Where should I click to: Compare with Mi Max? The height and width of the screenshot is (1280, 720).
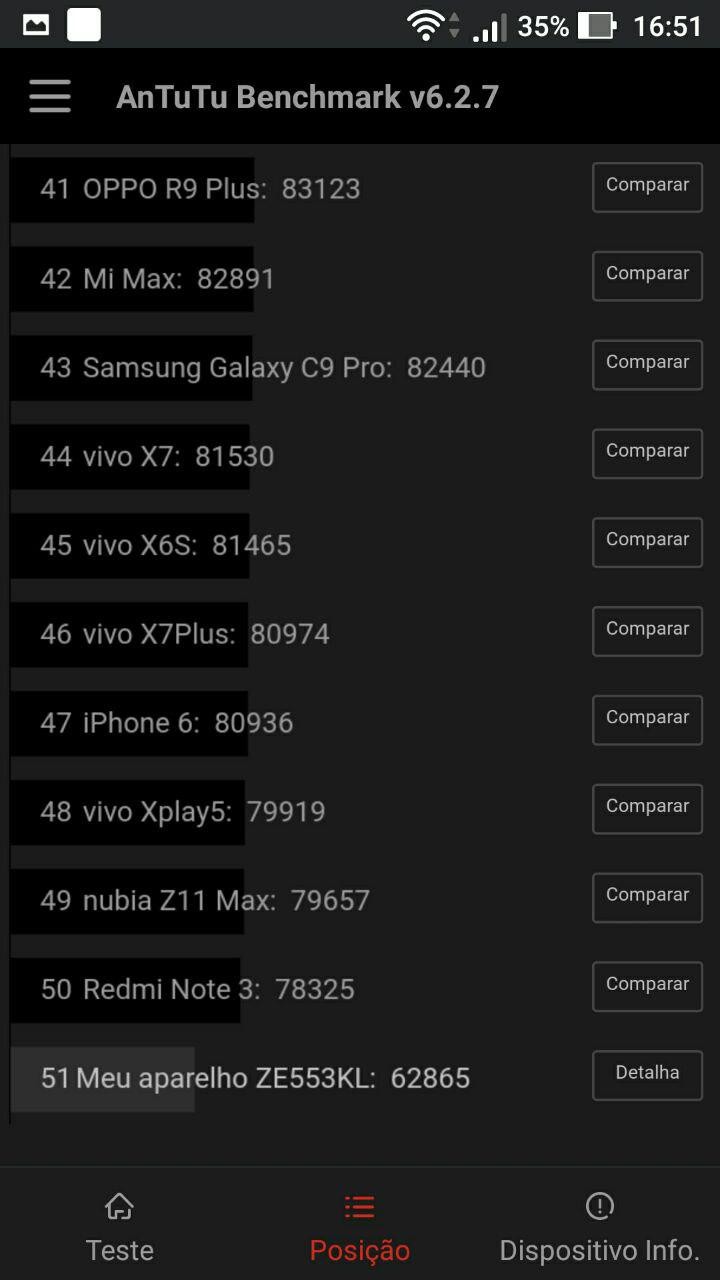coord(647,276)
